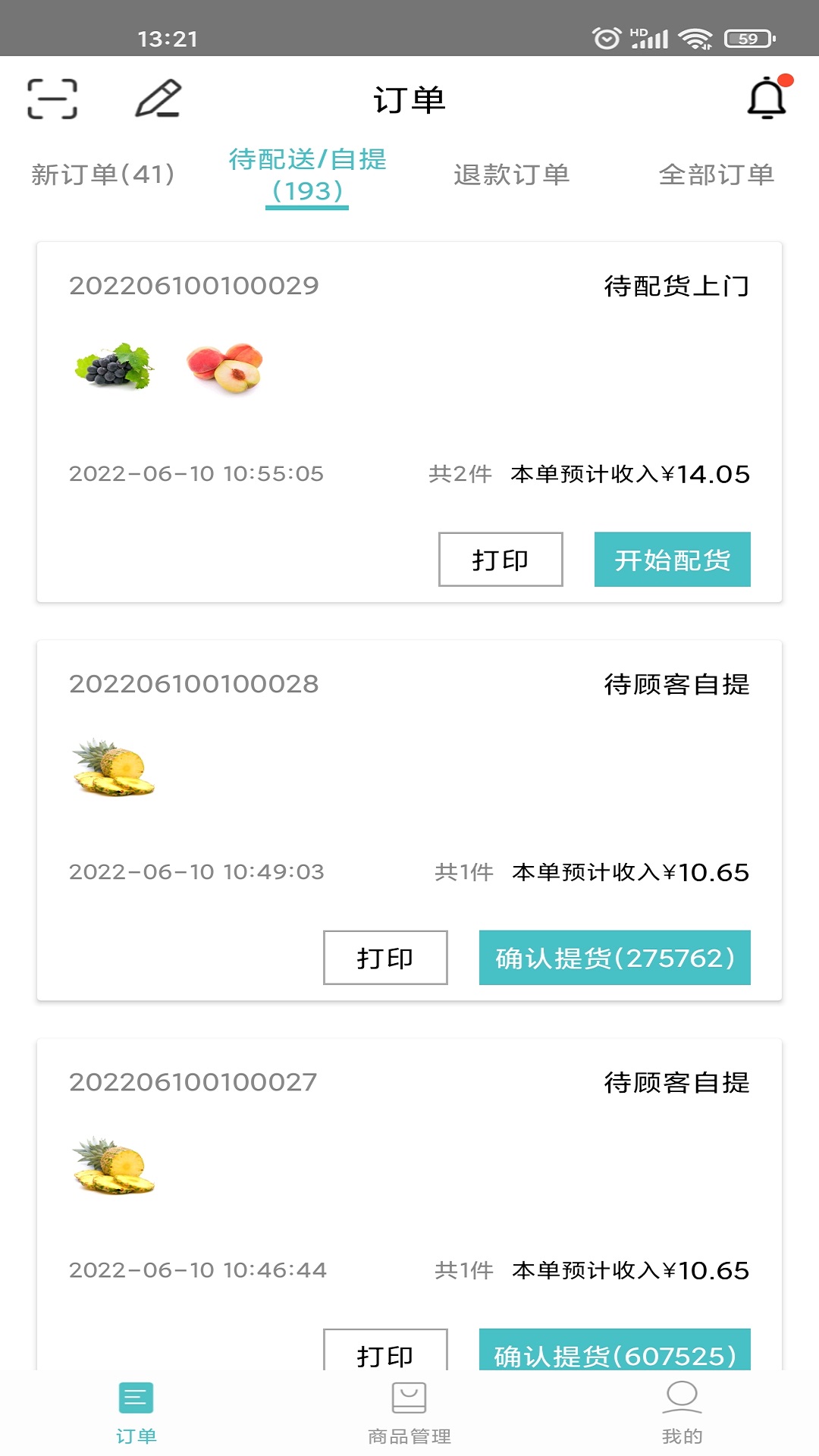Go to 商品管理 in bottom navigation
Viewport: 819px width, 1456px height.
click(x=409, y=1412)
